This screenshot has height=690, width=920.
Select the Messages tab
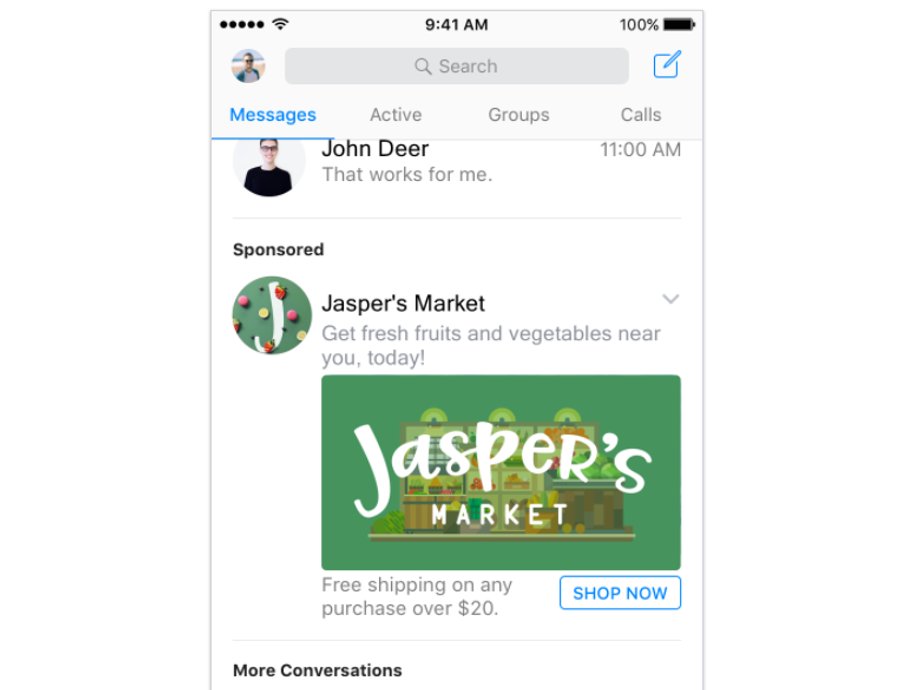tap(272, 115)
